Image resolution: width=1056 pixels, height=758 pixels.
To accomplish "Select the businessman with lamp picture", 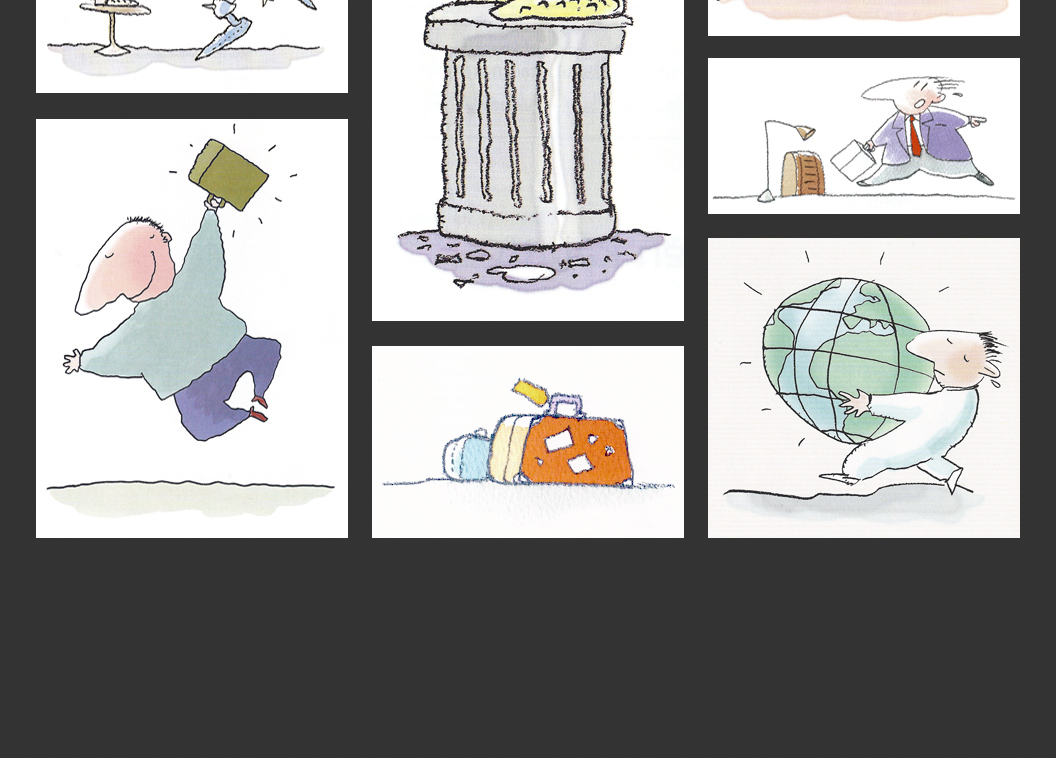I will point(864,136).
